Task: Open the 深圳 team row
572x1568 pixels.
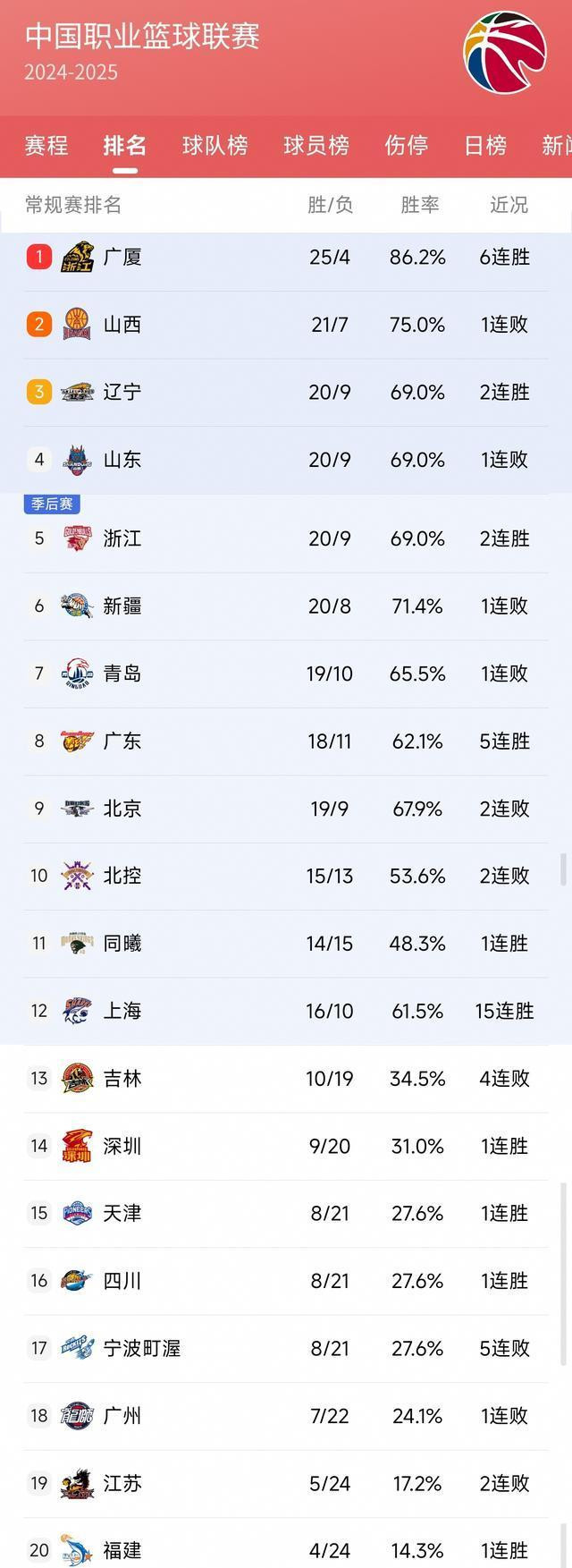Action: (286, 1146)
